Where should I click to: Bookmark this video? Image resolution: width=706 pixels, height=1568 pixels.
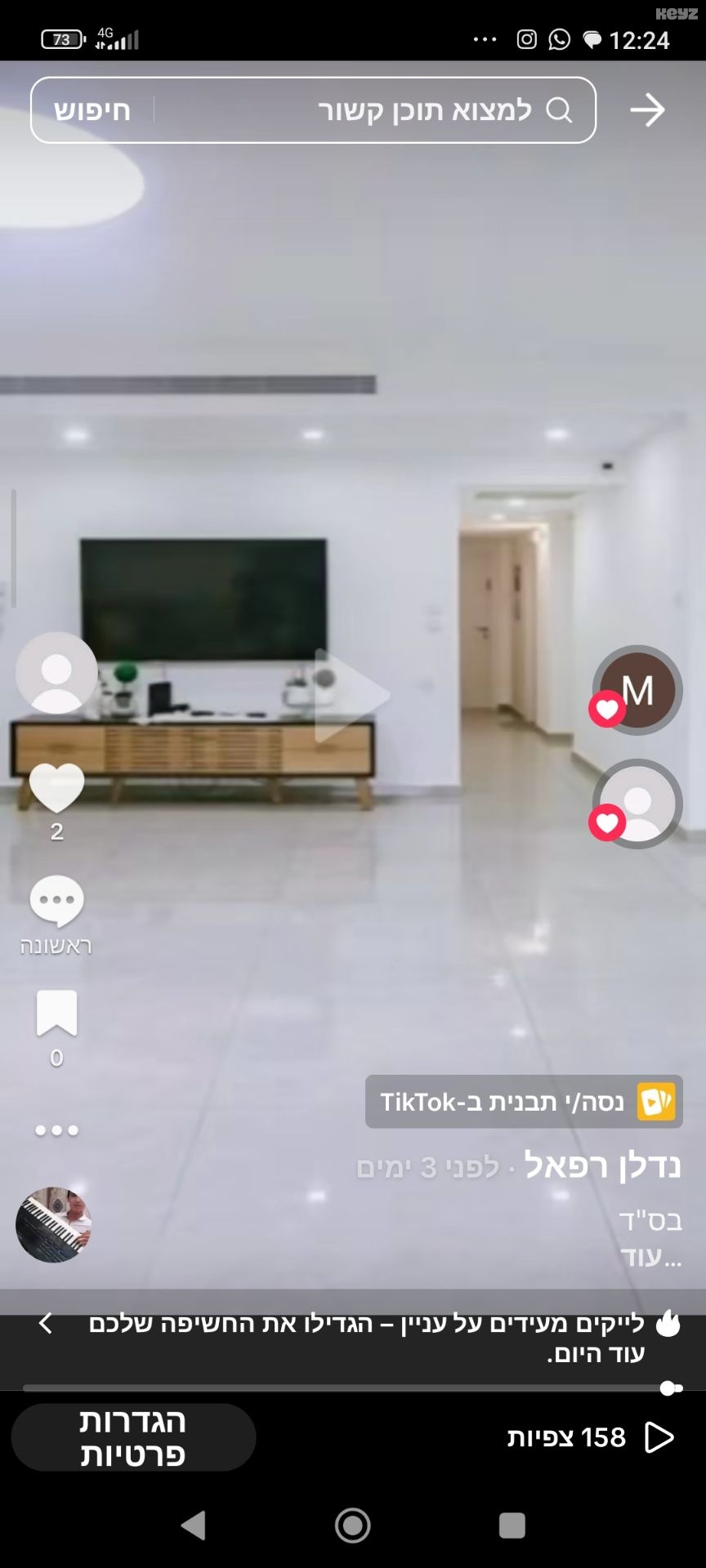pyautogui.click(x=56, y=1013)
